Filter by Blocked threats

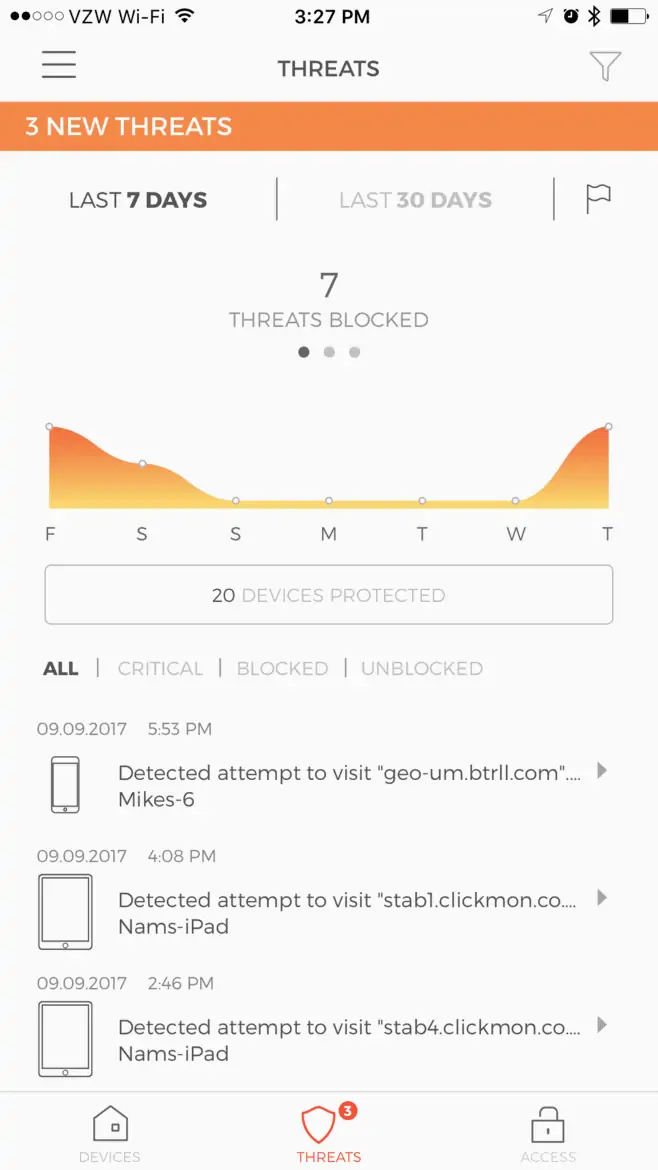[x=282, y=669]
